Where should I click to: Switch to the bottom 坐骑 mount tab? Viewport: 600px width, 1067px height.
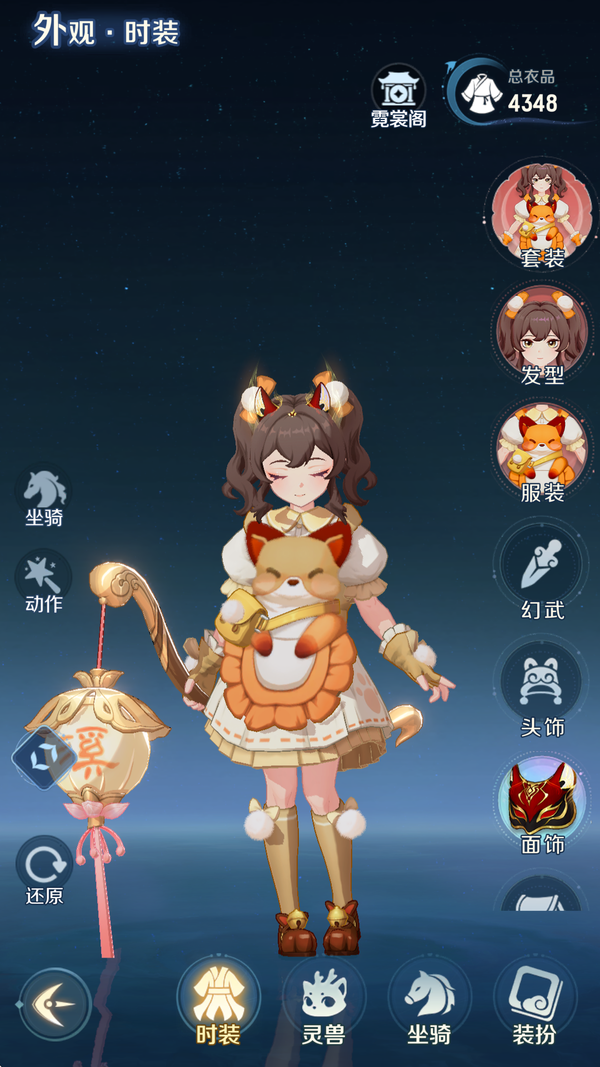click(x=429, y=1001)
